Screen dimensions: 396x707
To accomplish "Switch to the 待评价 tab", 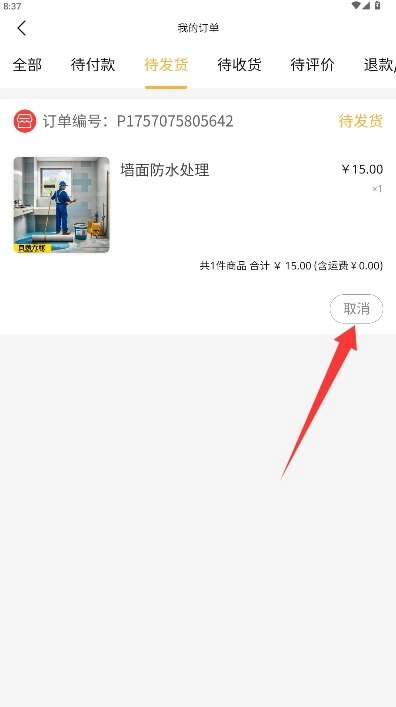I will tap(313, 64).
